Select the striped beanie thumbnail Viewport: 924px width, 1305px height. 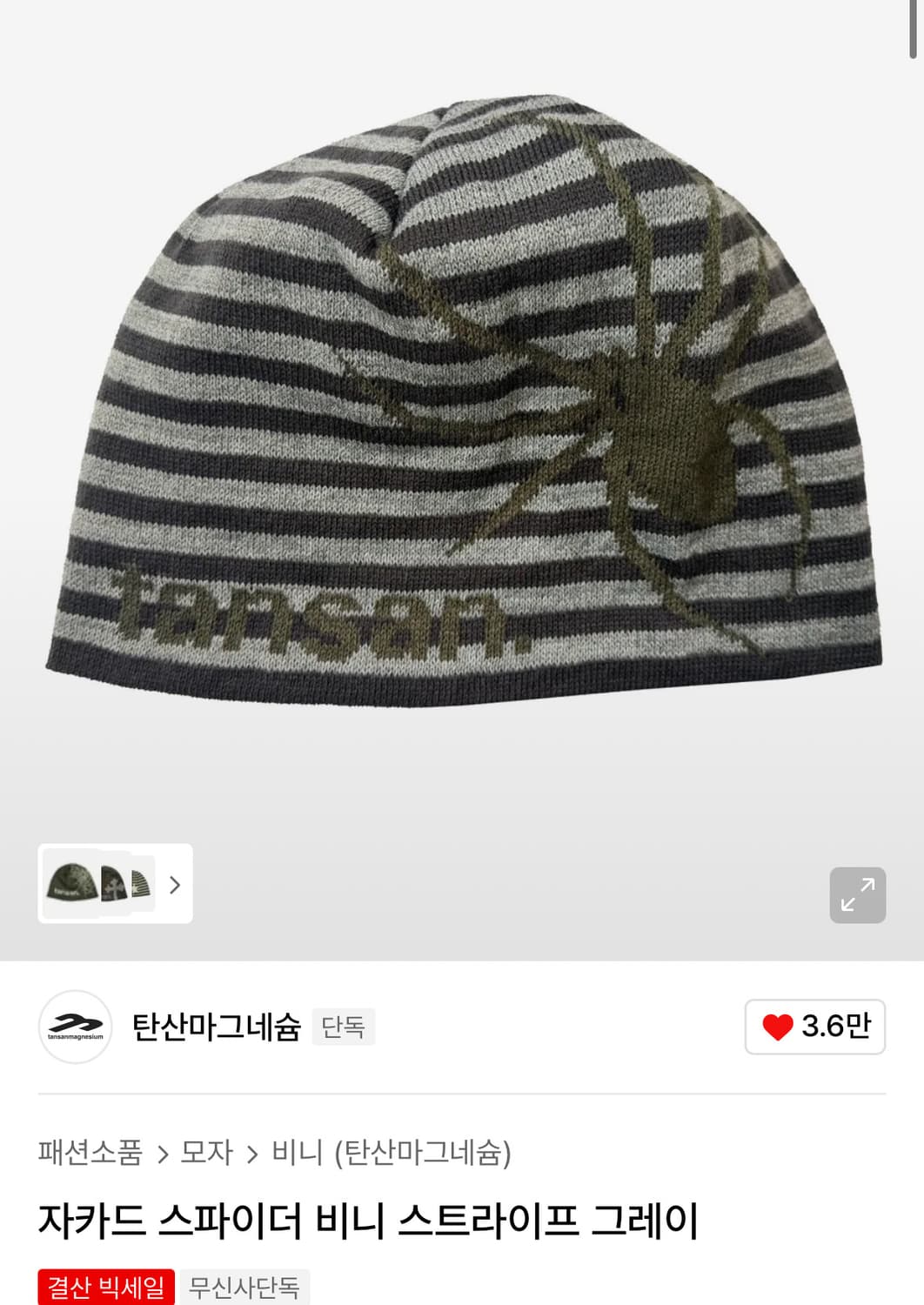[141, 886]
